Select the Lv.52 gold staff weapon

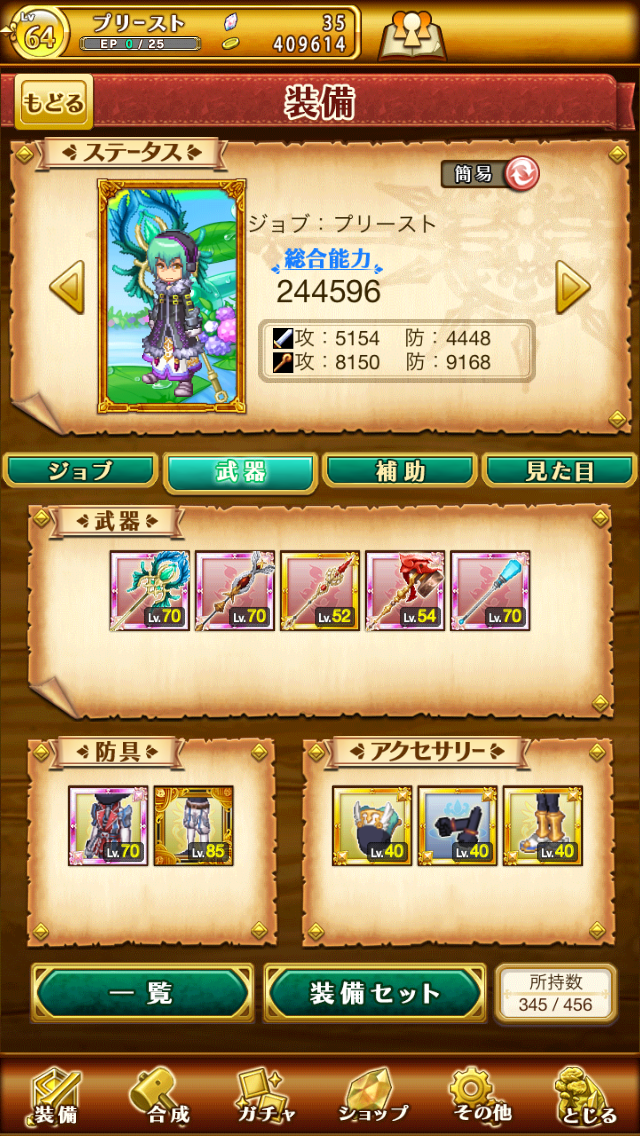pyautogui.click(x=320, y=590)
